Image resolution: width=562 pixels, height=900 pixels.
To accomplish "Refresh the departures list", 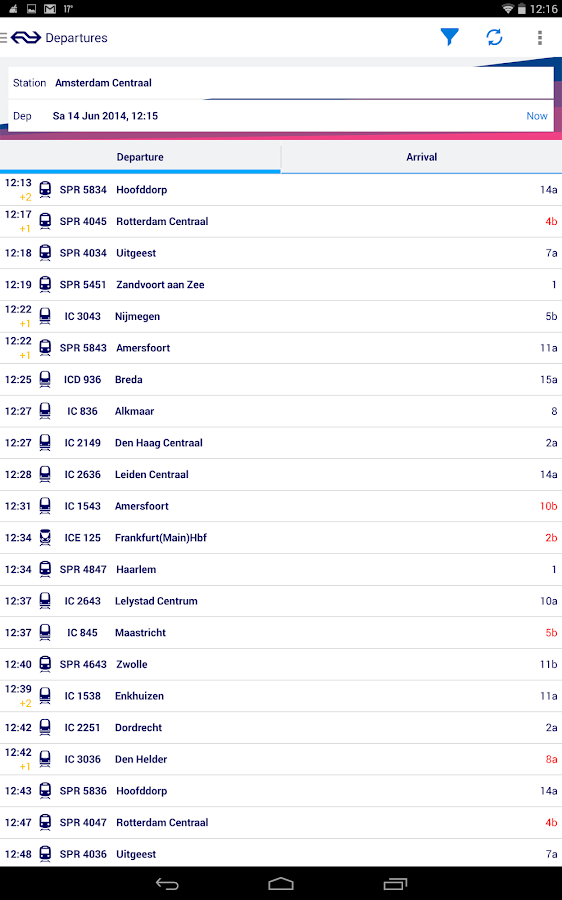I will click(494, 37).
